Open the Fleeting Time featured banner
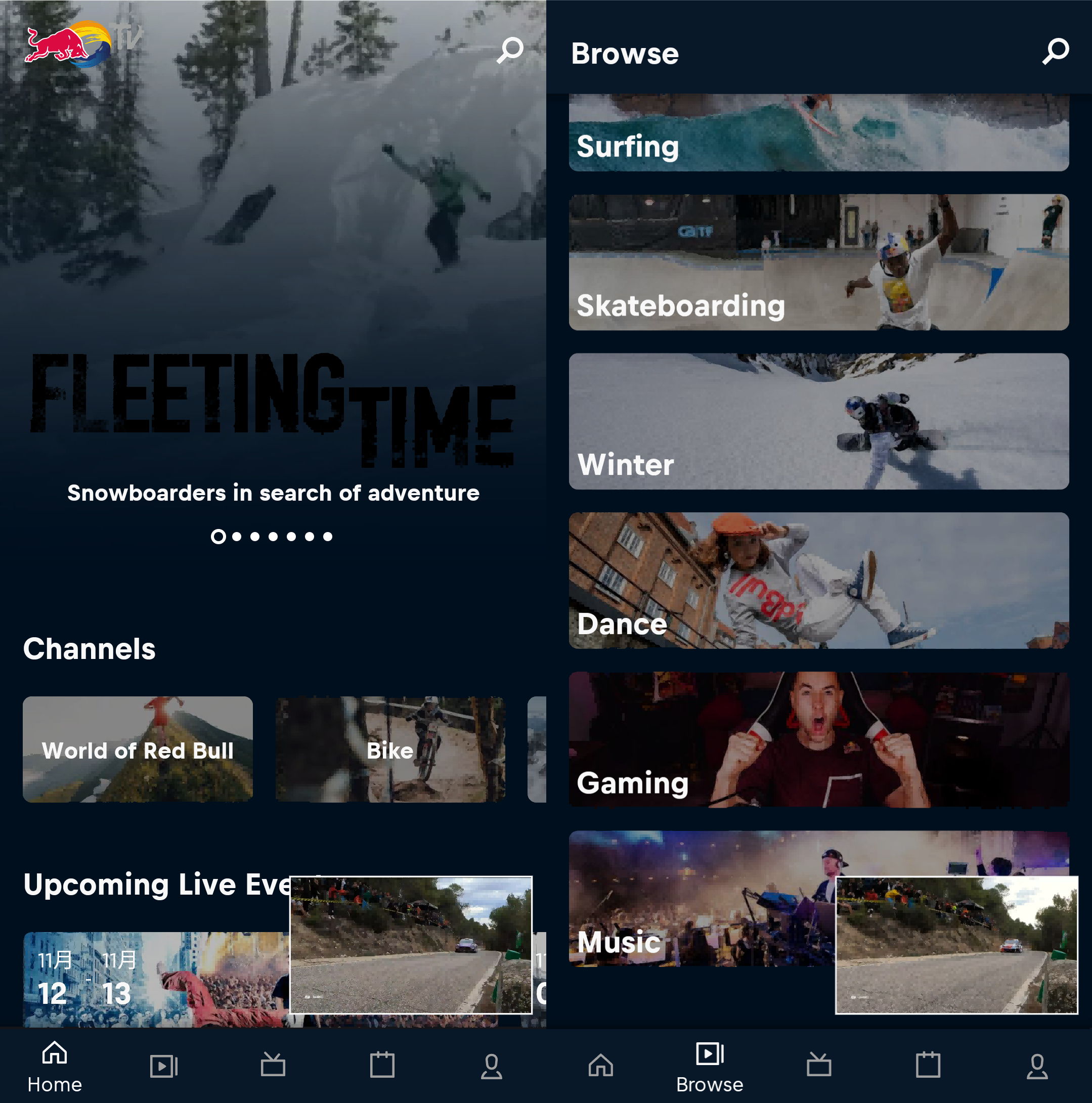This screenshot has height=1103, width=1092. click(273, 411)
